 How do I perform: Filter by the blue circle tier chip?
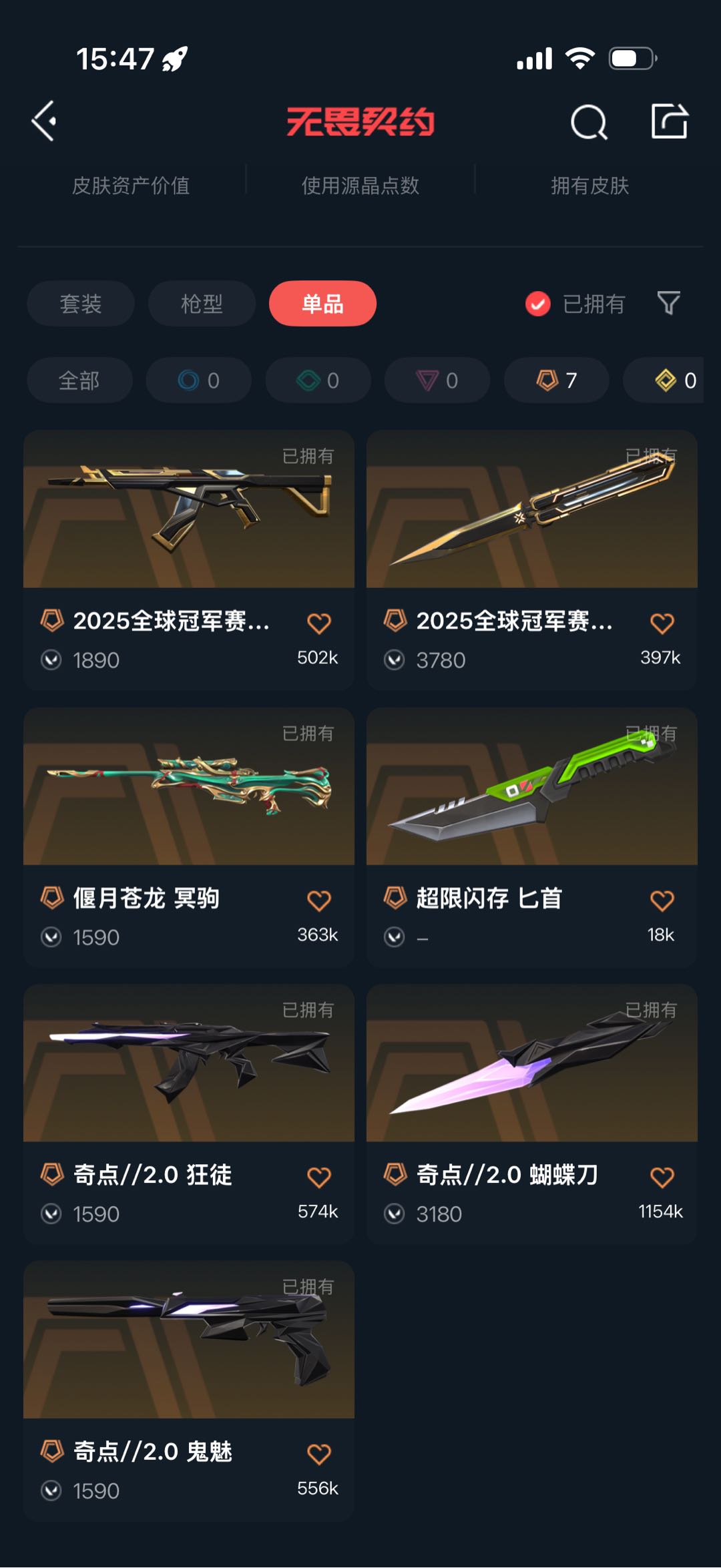(198, 380)
